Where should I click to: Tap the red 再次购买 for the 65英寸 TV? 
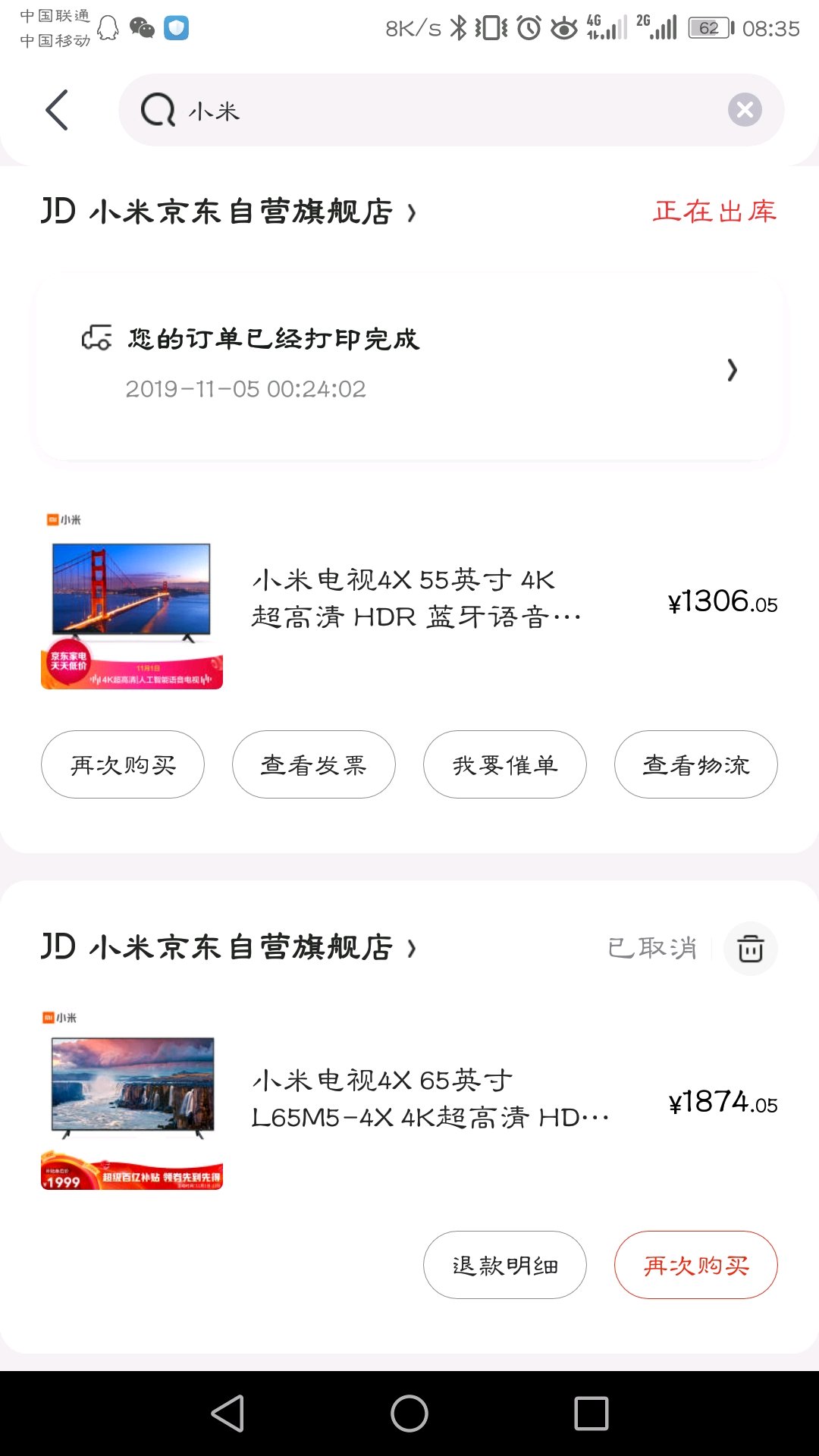coord(696,1265)
